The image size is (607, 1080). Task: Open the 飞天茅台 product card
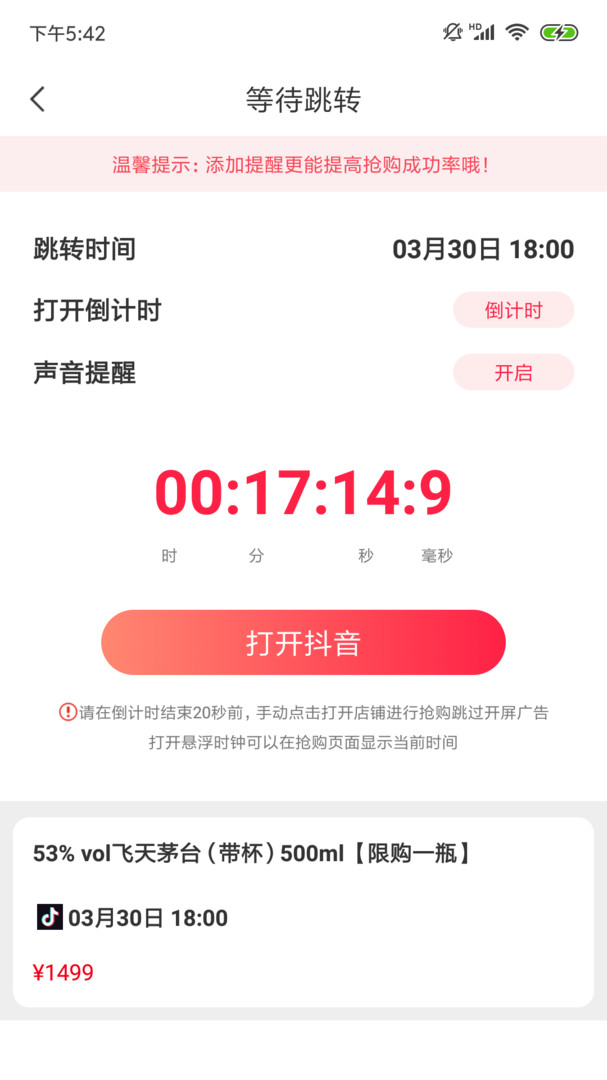coord(303,911)
